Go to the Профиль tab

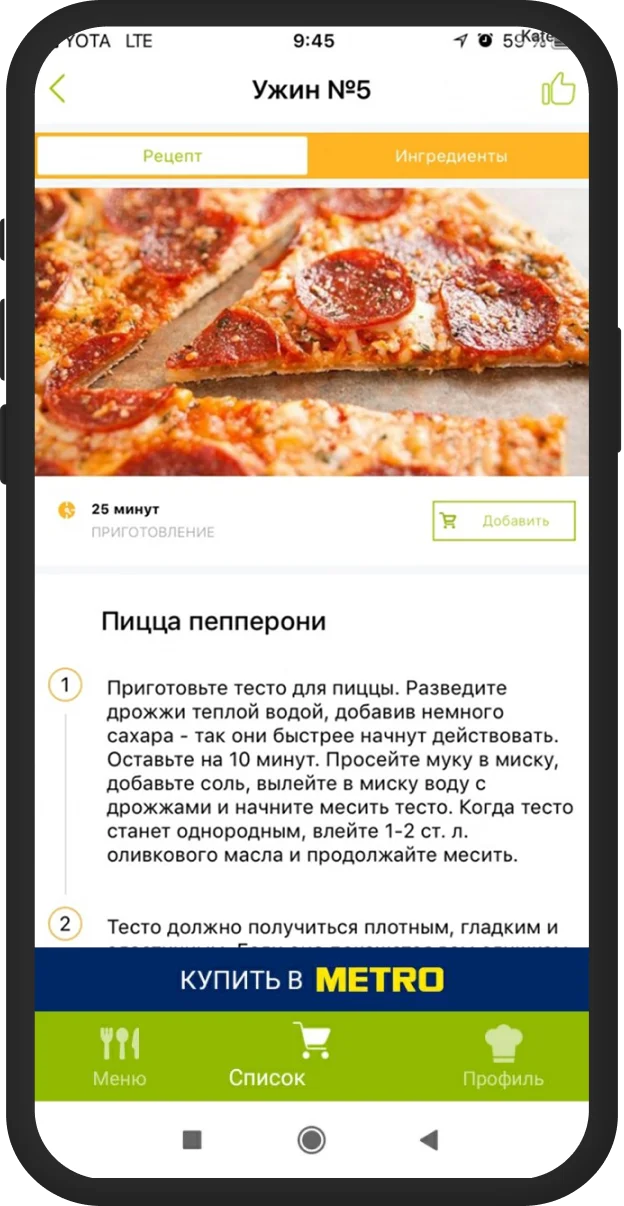tap(503, 1056)
